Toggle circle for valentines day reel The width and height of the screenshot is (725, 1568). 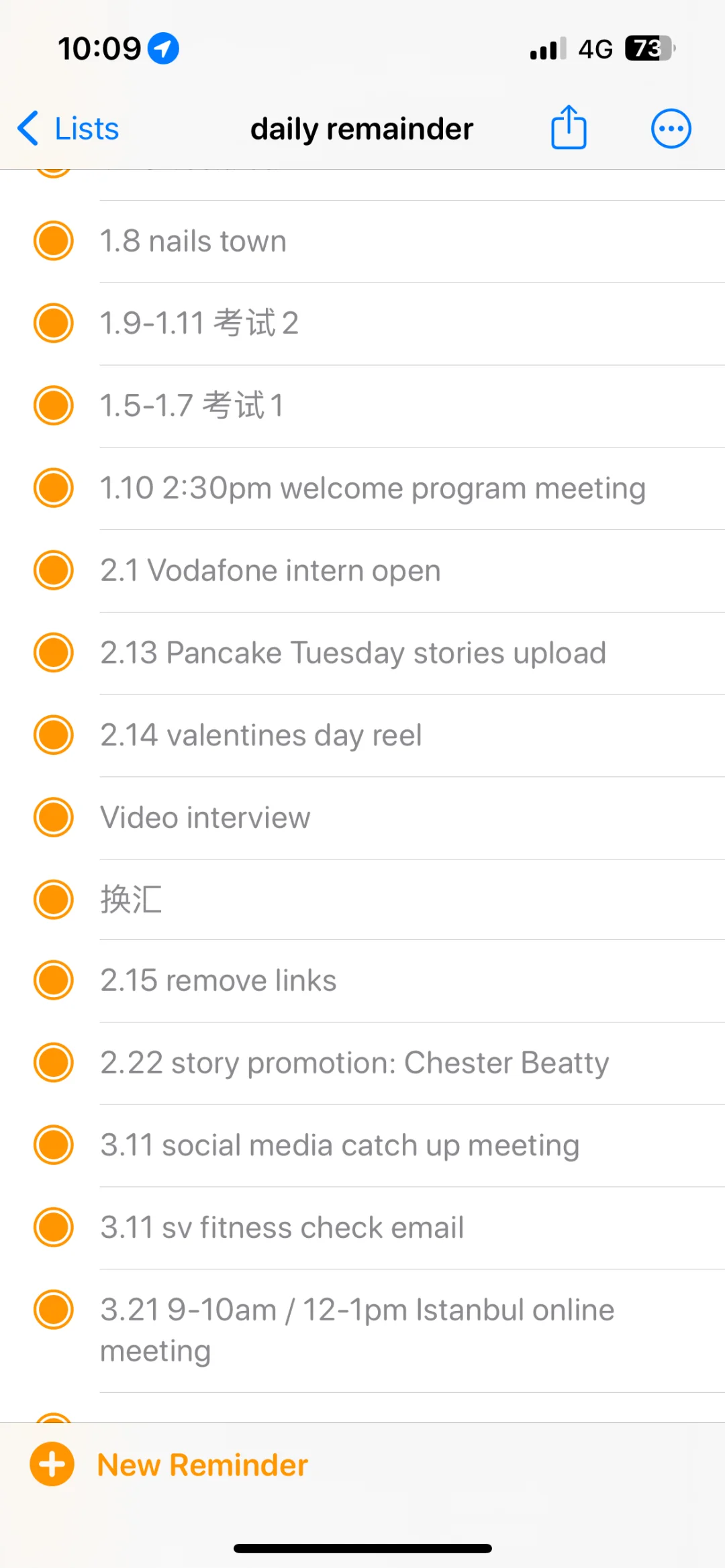(x=54, y=735)
